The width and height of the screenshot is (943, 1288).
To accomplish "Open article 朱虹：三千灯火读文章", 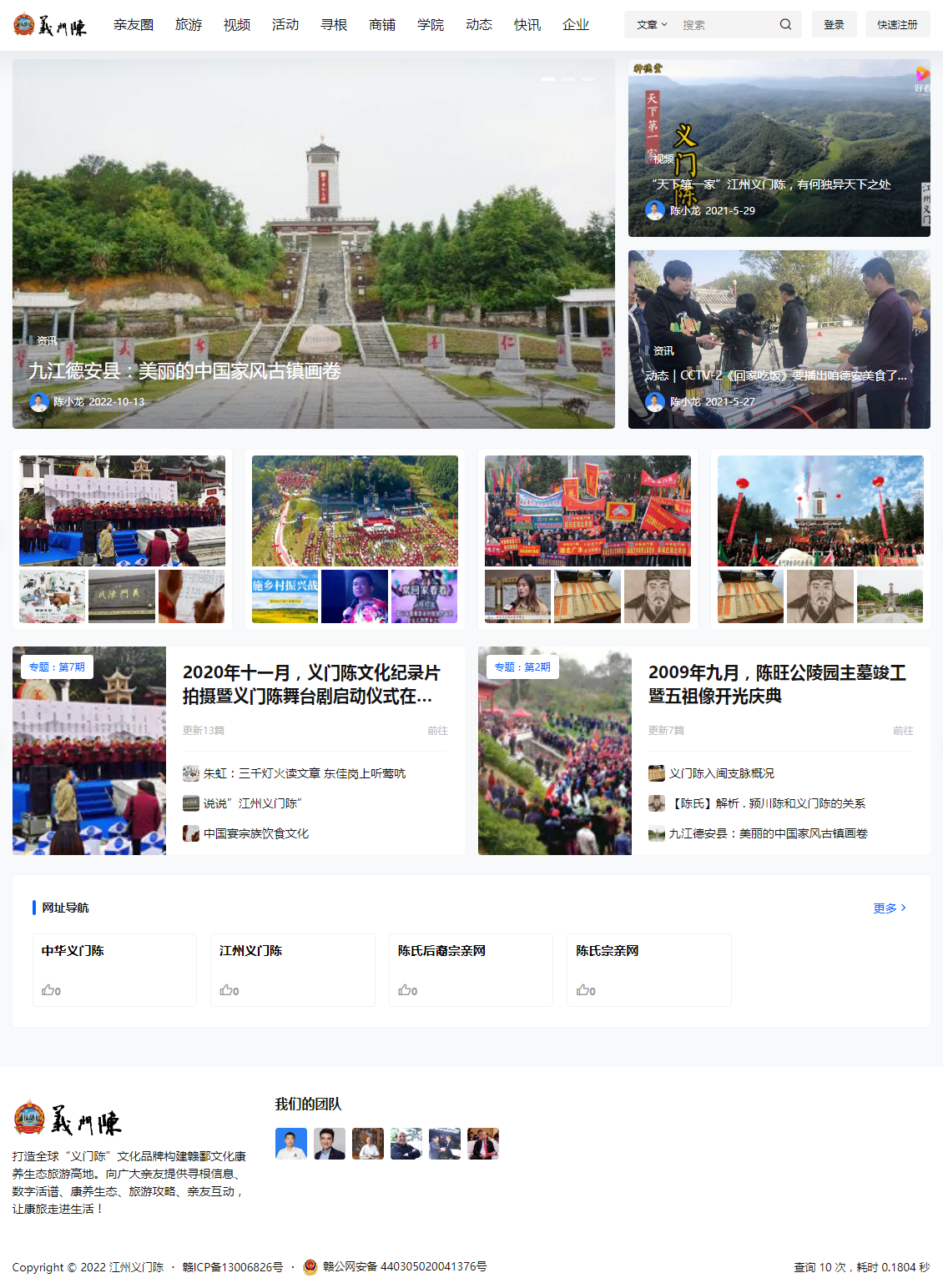I will [305, 774].
